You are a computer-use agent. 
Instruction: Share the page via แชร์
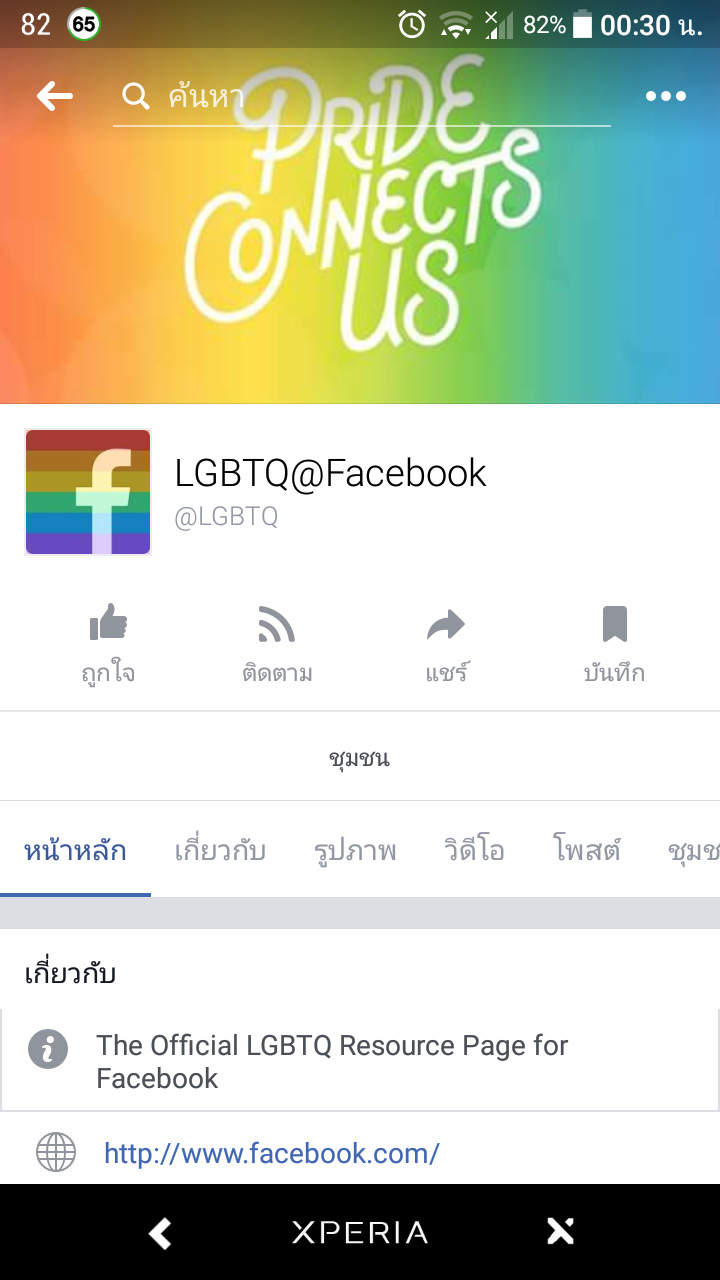click(x=446, y=645)
